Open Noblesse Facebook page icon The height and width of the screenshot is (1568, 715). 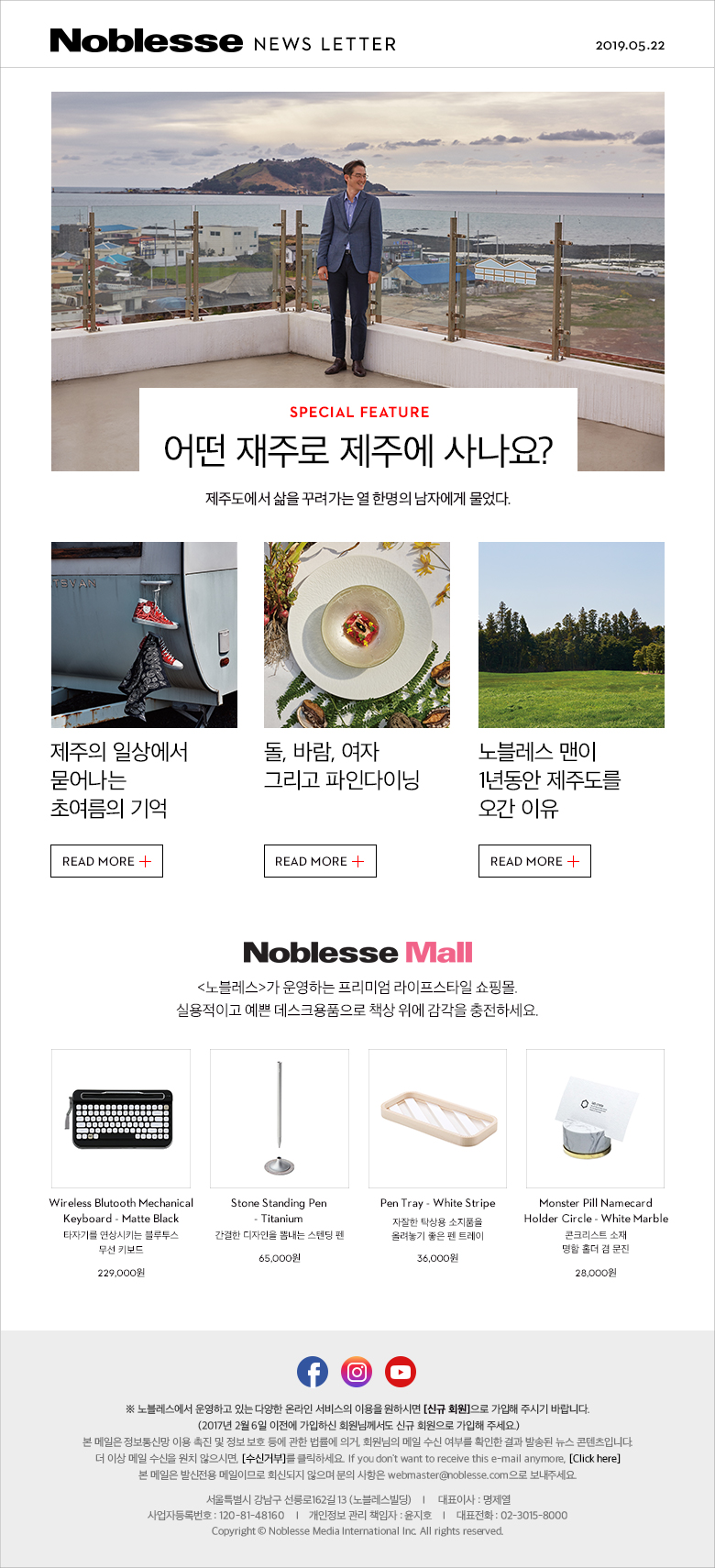click(x=313, y=1372)
